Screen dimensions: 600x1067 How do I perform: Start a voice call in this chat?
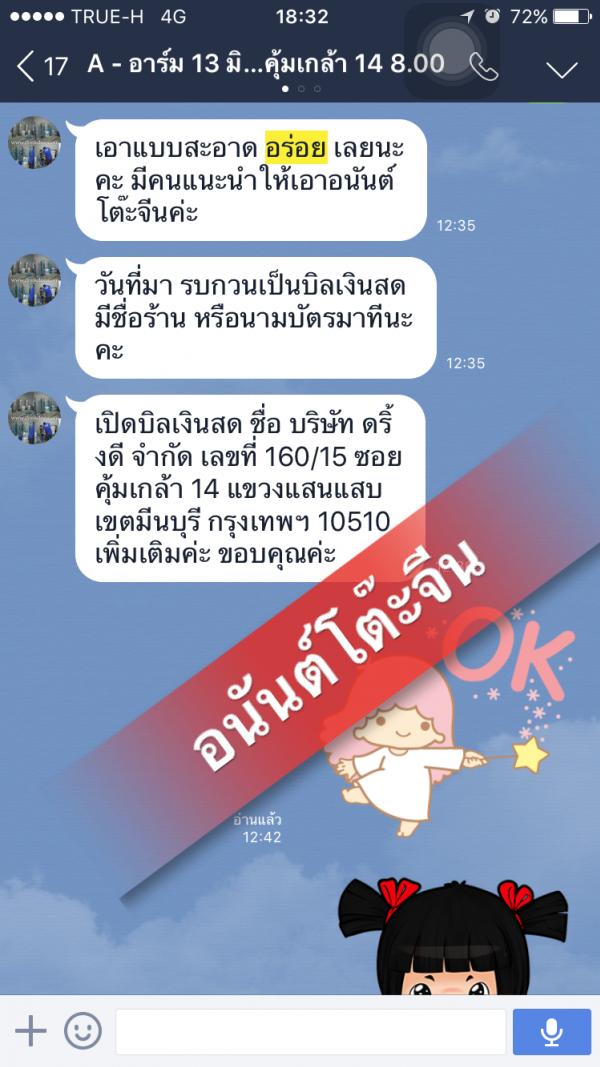(484, 66)
